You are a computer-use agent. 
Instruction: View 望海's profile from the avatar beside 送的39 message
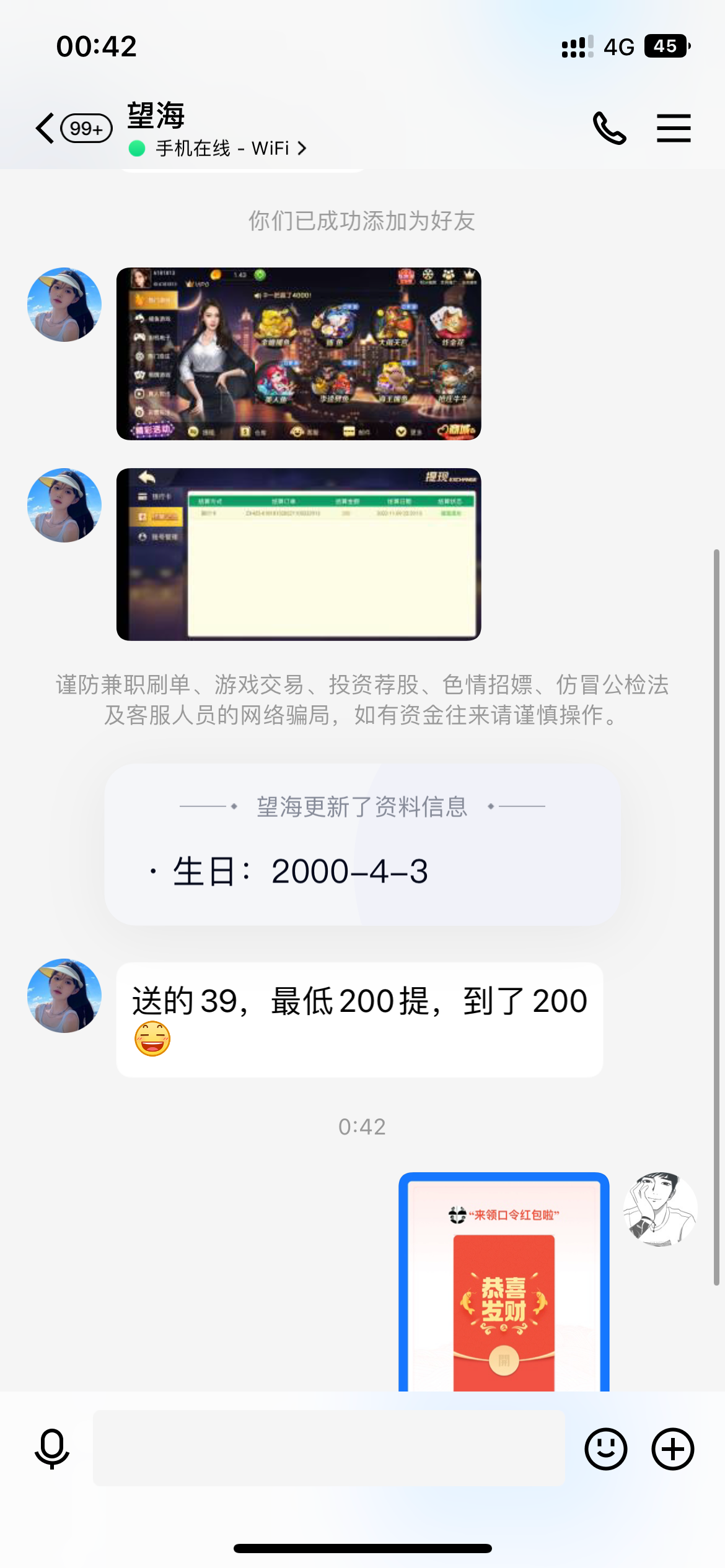[x=64, y=996]
